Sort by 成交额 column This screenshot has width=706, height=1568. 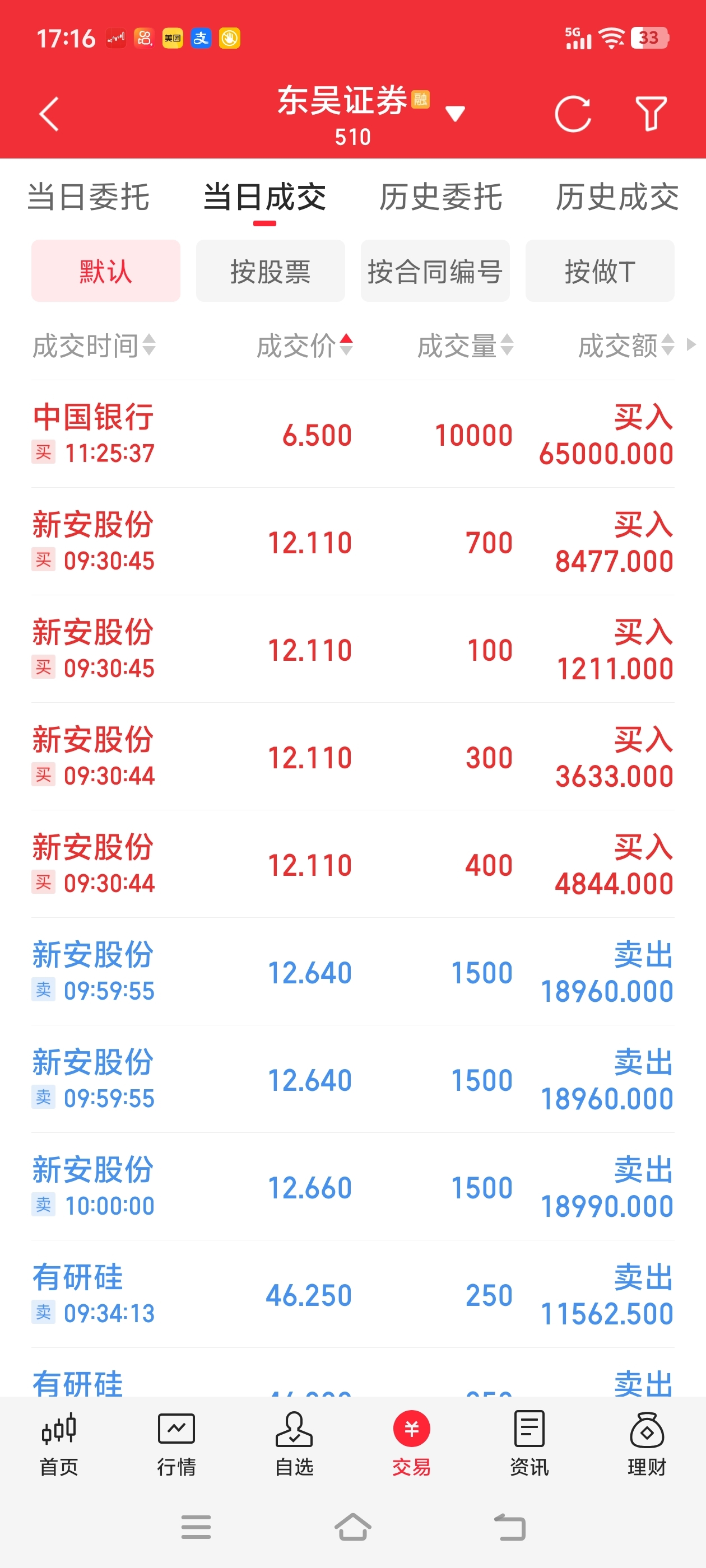[x=626, y=346]
